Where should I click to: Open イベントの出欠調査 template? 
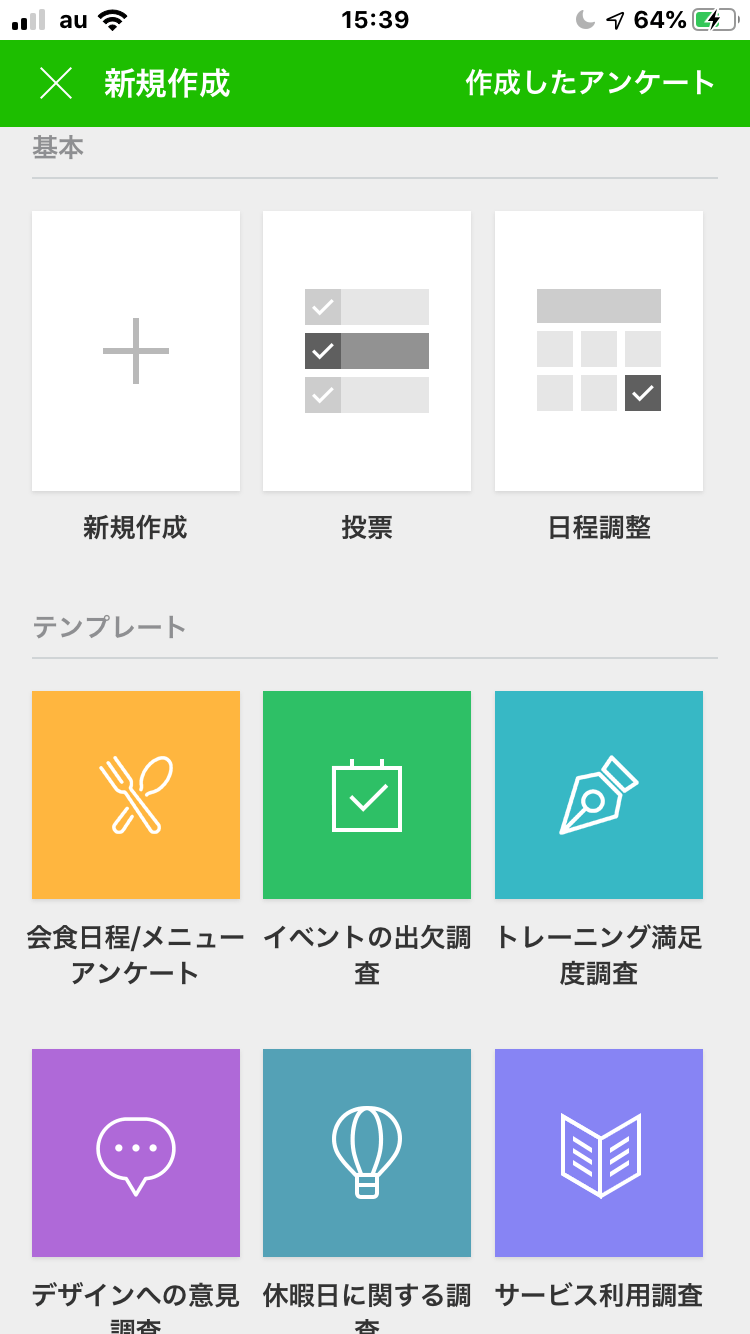click(367, 795)
